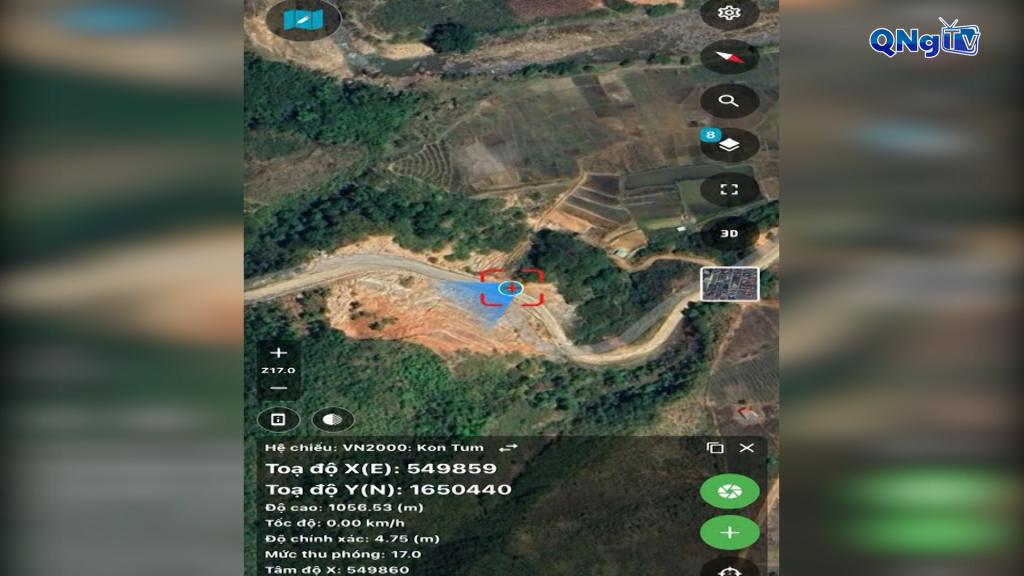Viewport: 1024px width, 576px height.
Task: Swap the VN2000 coordinate system
Action: pyautogui.click(x=509, y=448)
